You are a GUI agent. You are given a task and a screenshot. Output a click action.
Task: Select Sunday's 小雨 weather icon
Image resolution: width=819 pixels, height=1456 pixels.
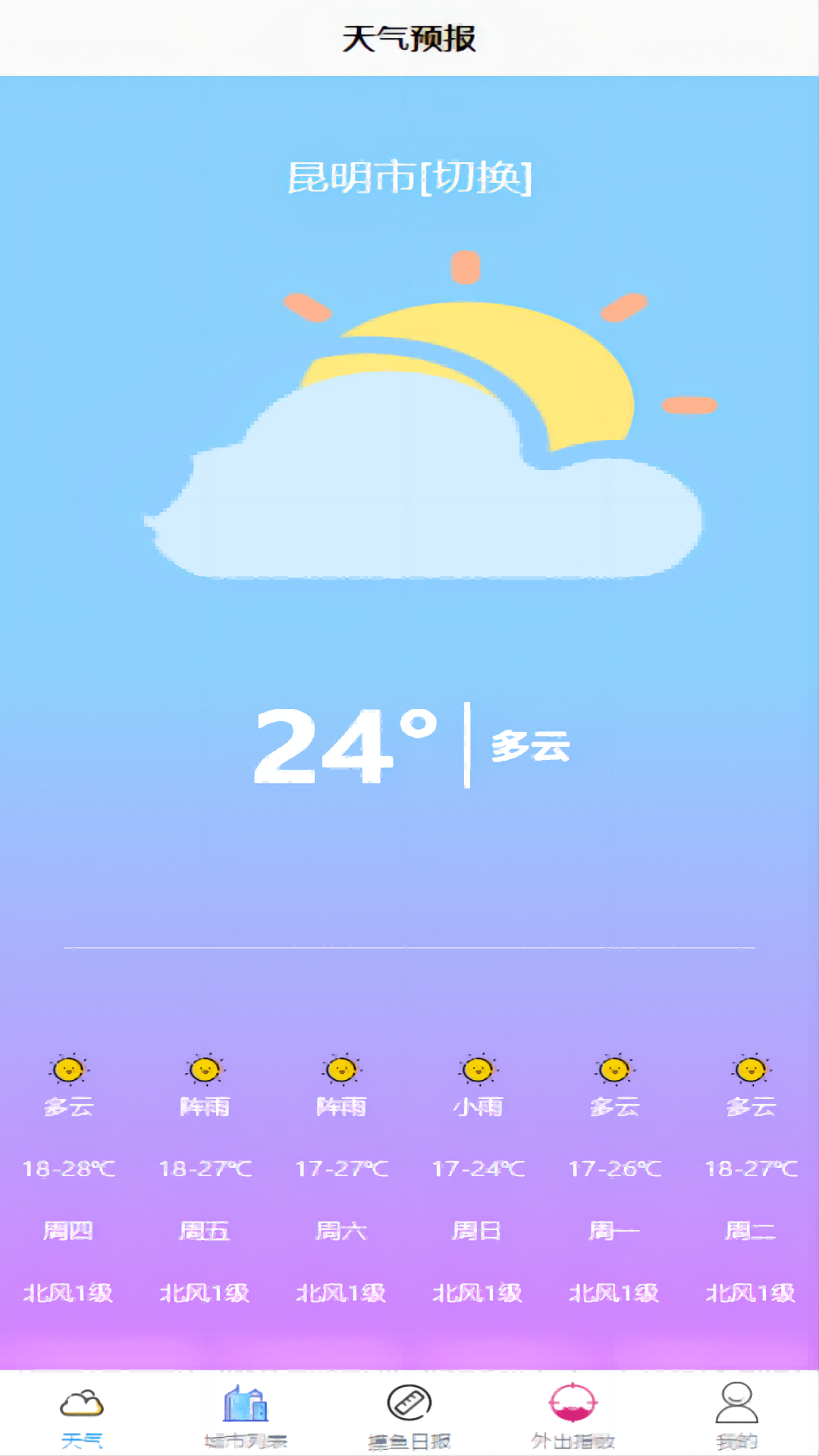tap(478, 1072)
